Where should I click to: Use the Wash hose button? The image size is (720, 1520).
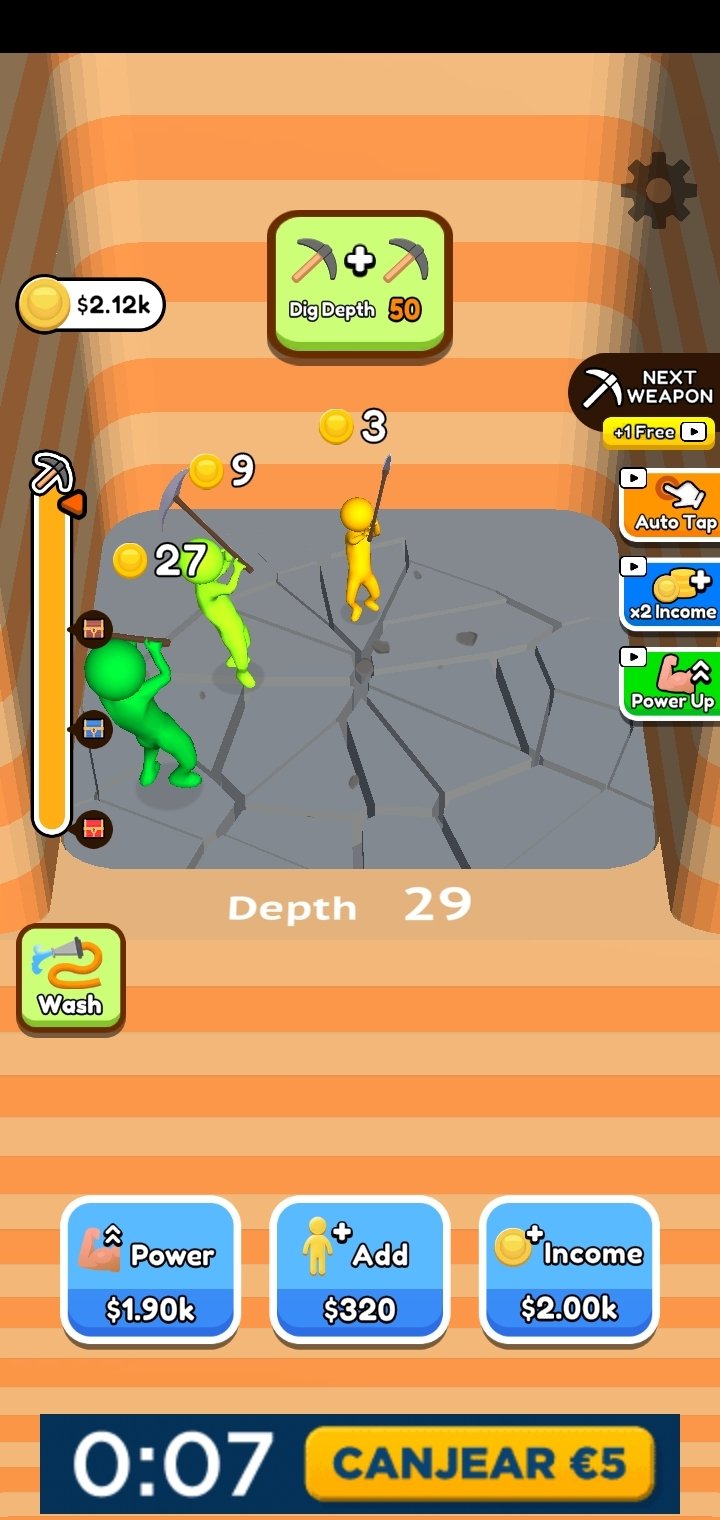pyautogui.click(x=71, y=979)
